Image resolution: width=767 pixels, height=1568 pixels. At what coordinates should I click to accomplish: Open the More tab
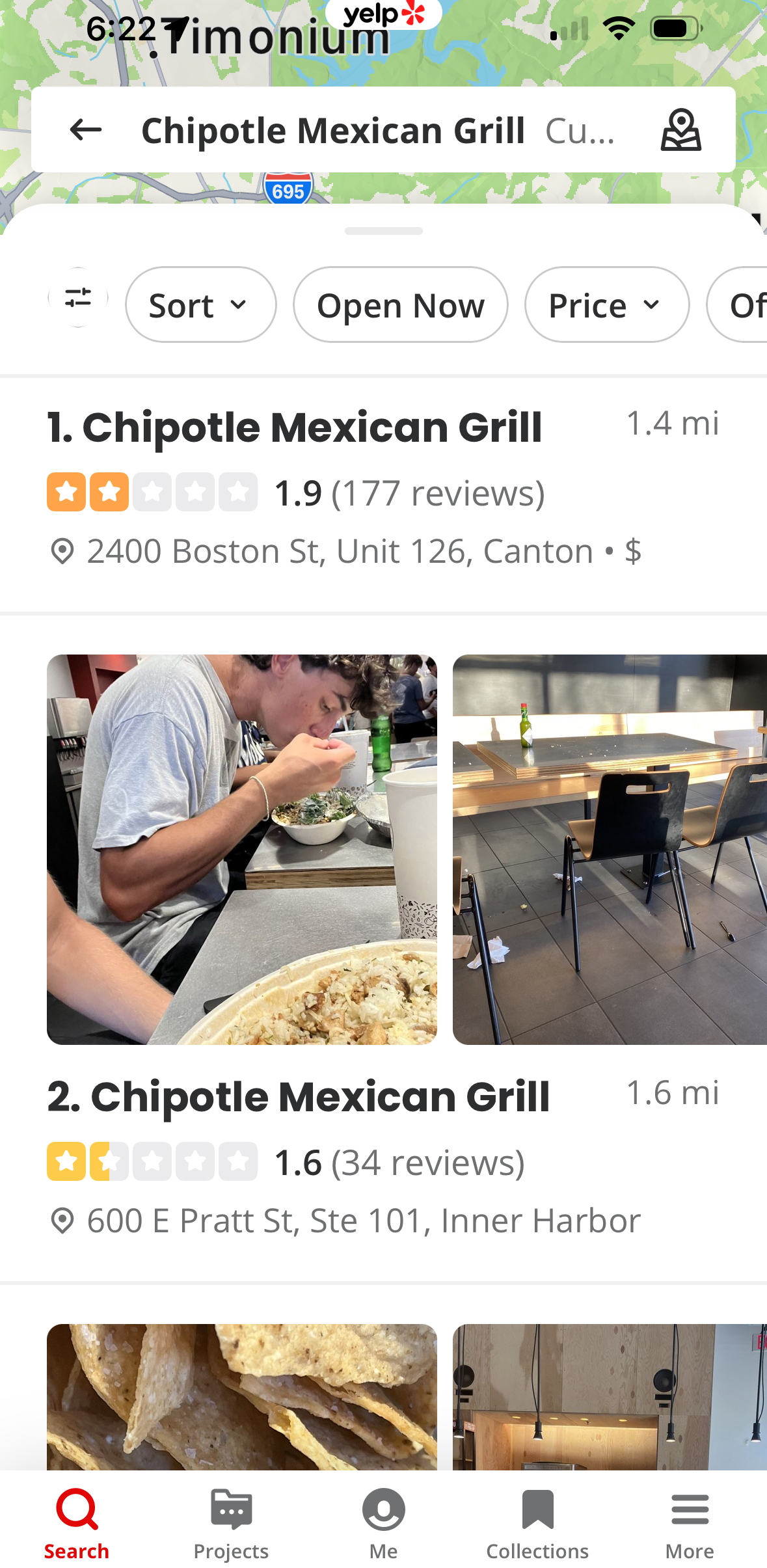tap(690, 1522)
